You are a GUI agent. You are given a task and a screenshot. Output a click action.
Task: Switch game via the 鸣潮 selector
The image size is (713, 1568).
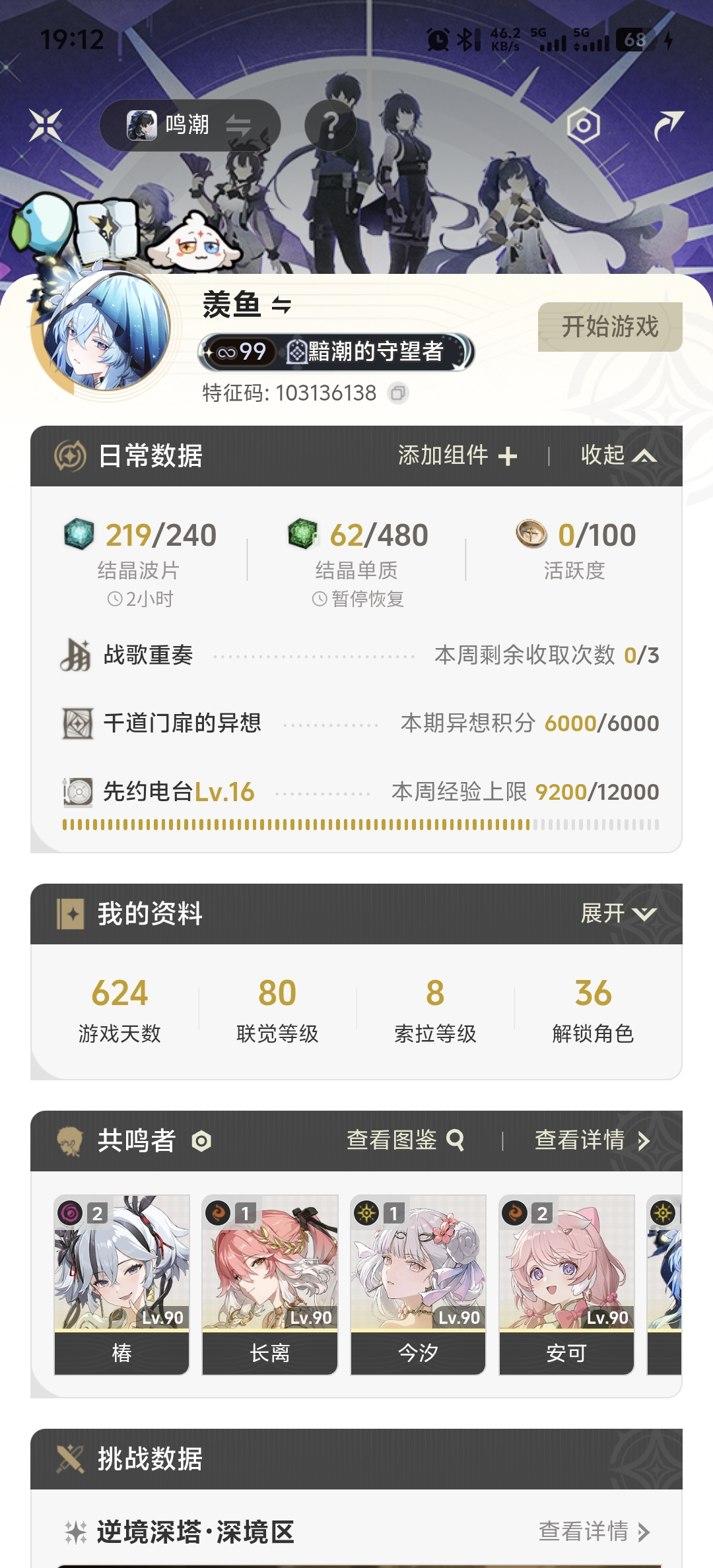tap(190, 125)
